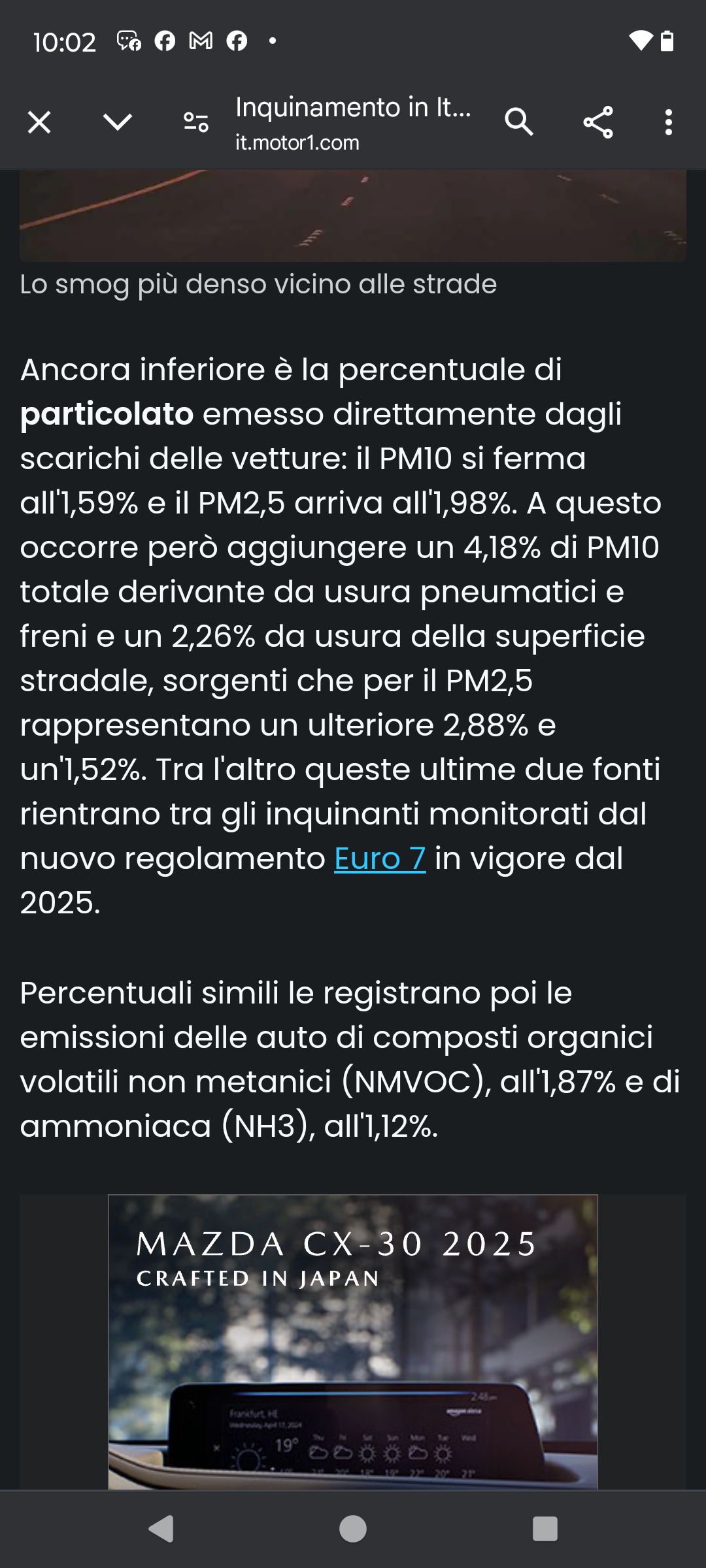The image size is (706, 1568).
Task: Search within the page using the magnifier
Action: click(519, 122)
